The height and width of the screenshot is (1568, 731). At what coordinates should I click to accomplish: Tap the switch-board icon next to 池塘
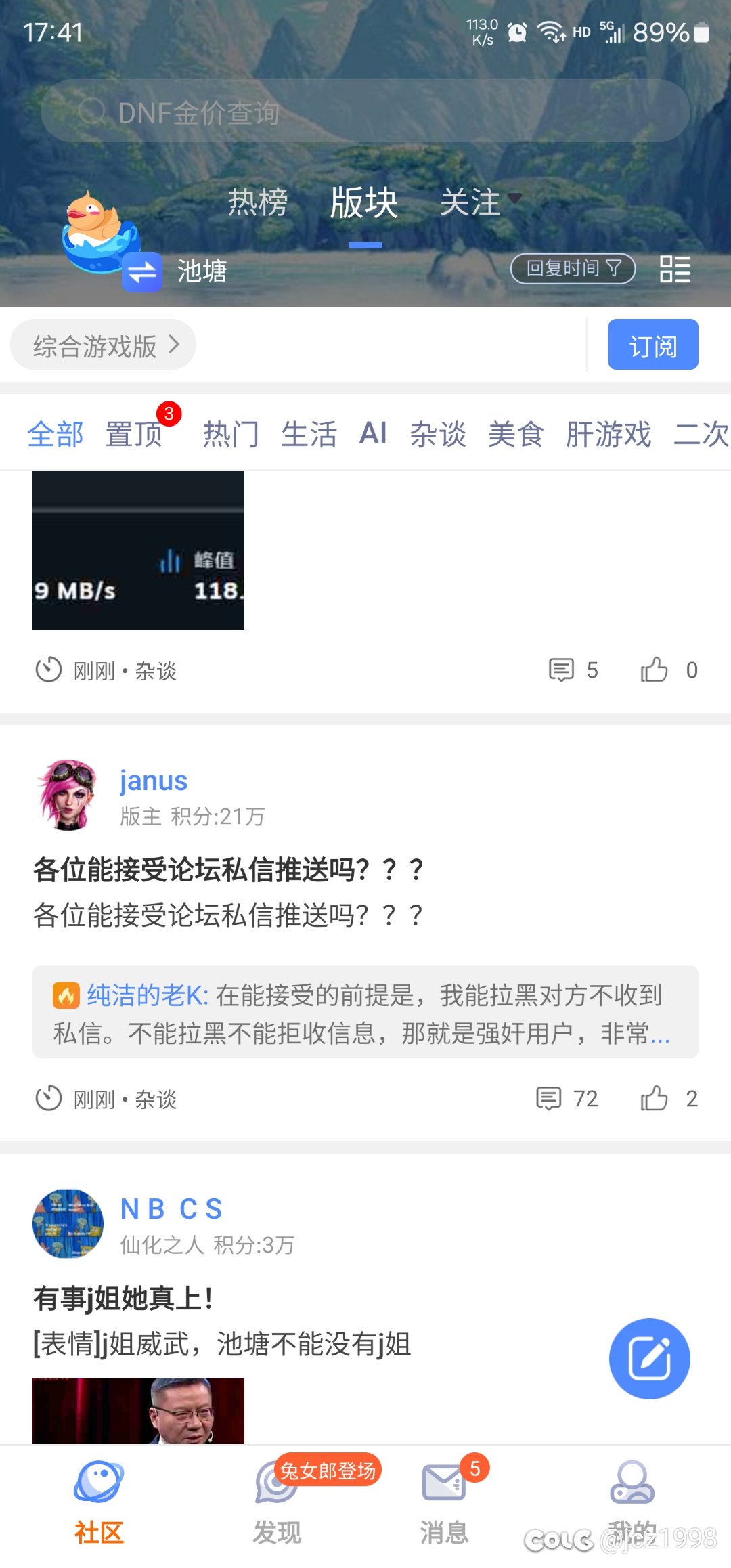(x=142, y=272)
